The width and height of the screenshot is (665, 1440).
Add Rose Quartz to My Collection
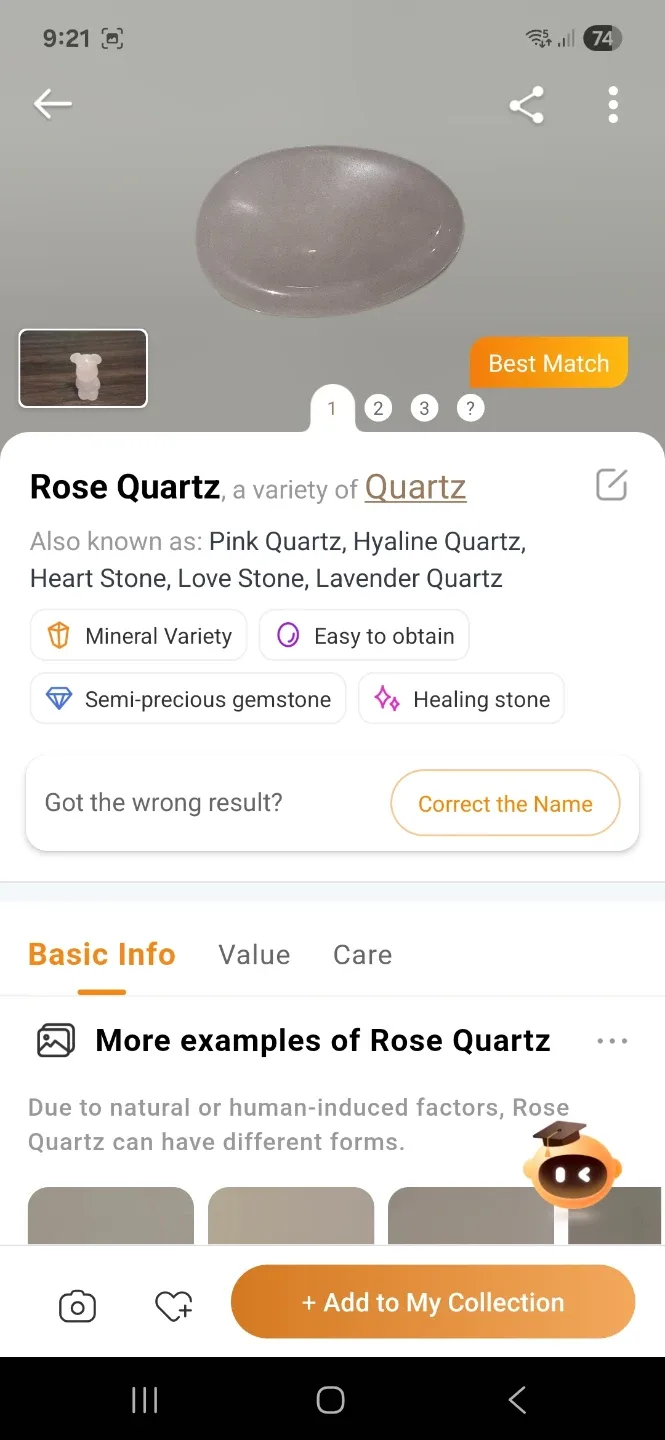click(433, 1302)
